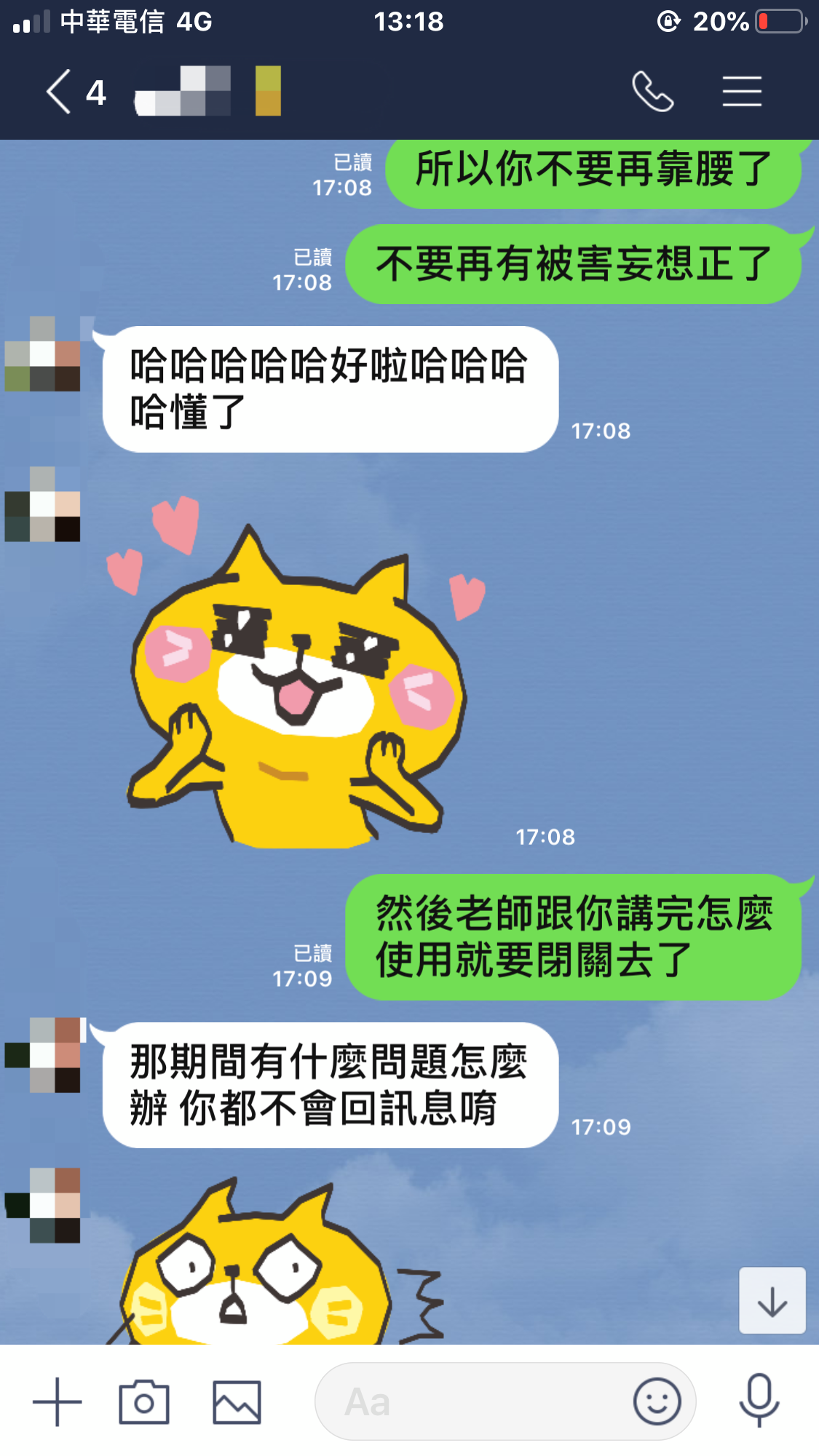The image size is (819, 1456).
Task: Open the emoji sticker picker
Action: (657, 1401)
